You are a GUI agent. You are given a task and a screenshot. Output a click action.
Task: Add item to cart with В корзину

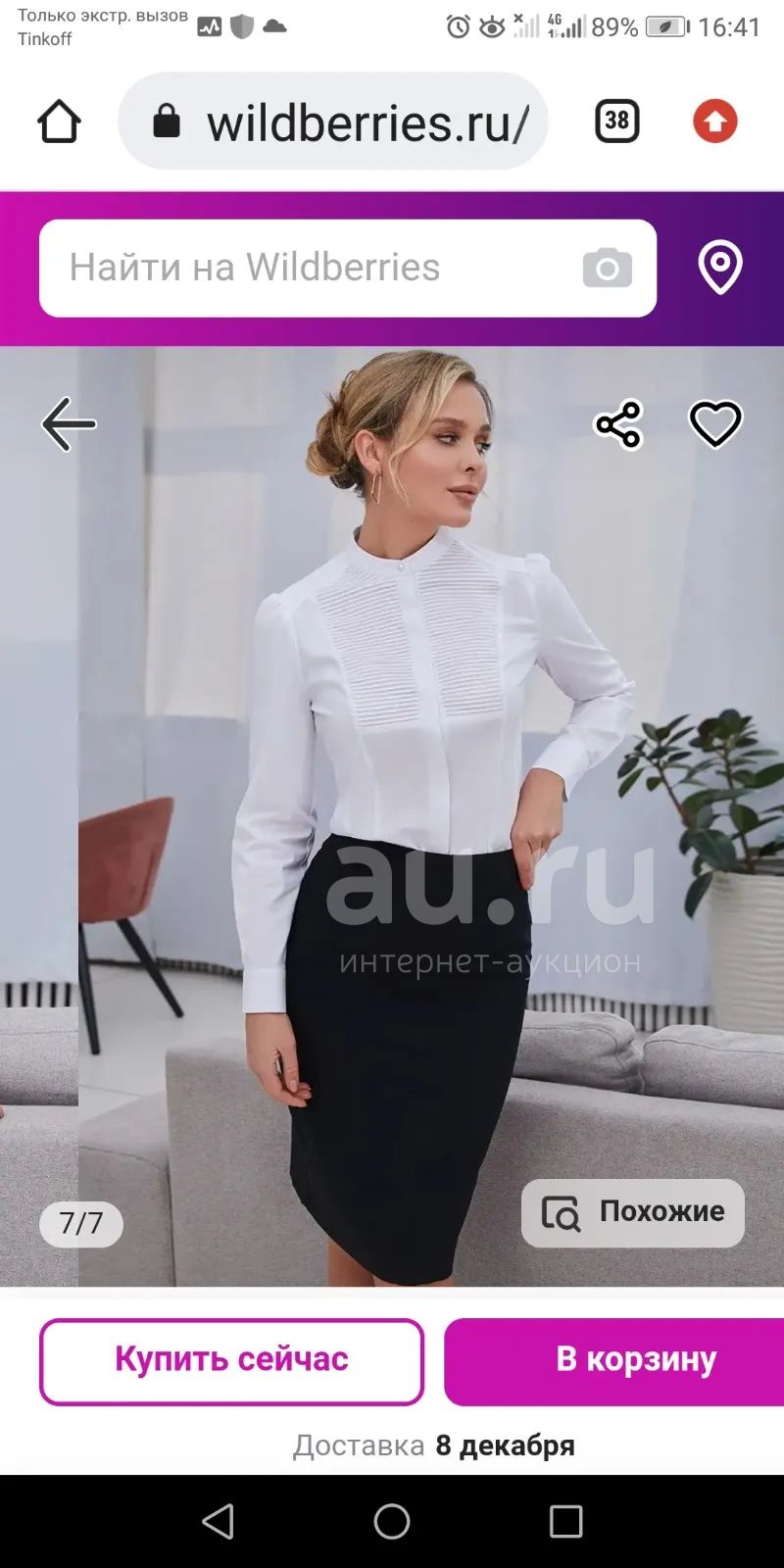pos(614,1361)
